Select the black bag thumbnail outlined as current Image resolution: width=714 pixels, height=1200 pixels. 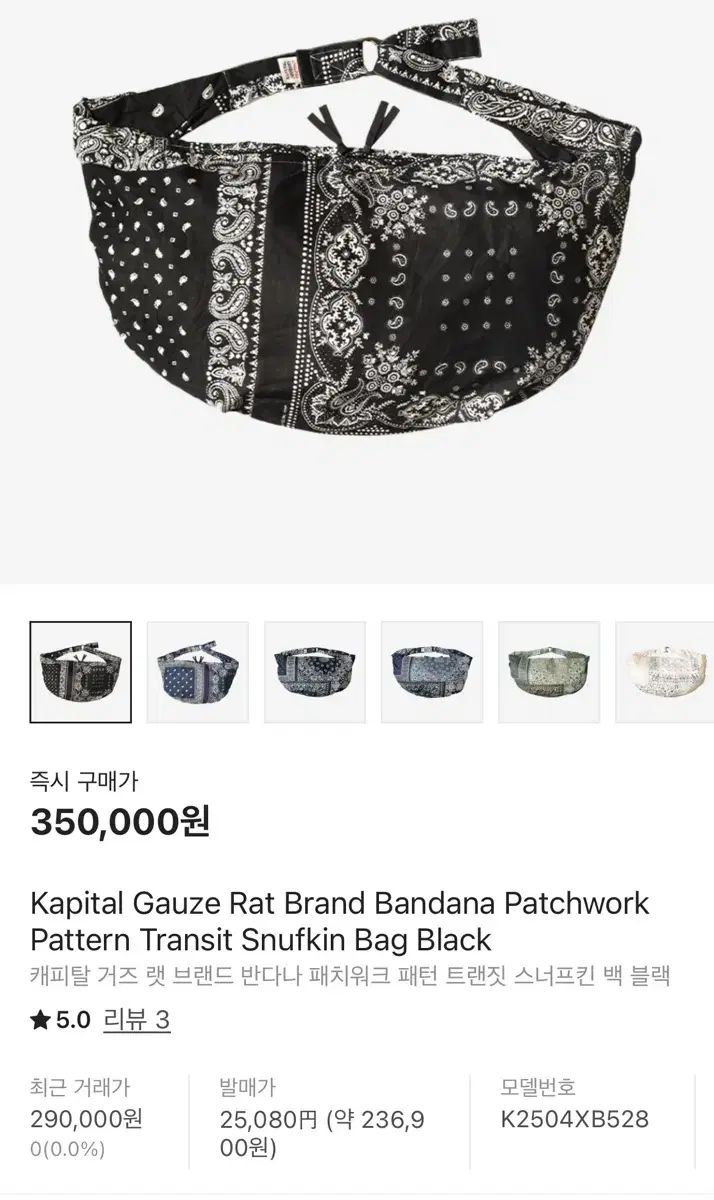point(80,672)
